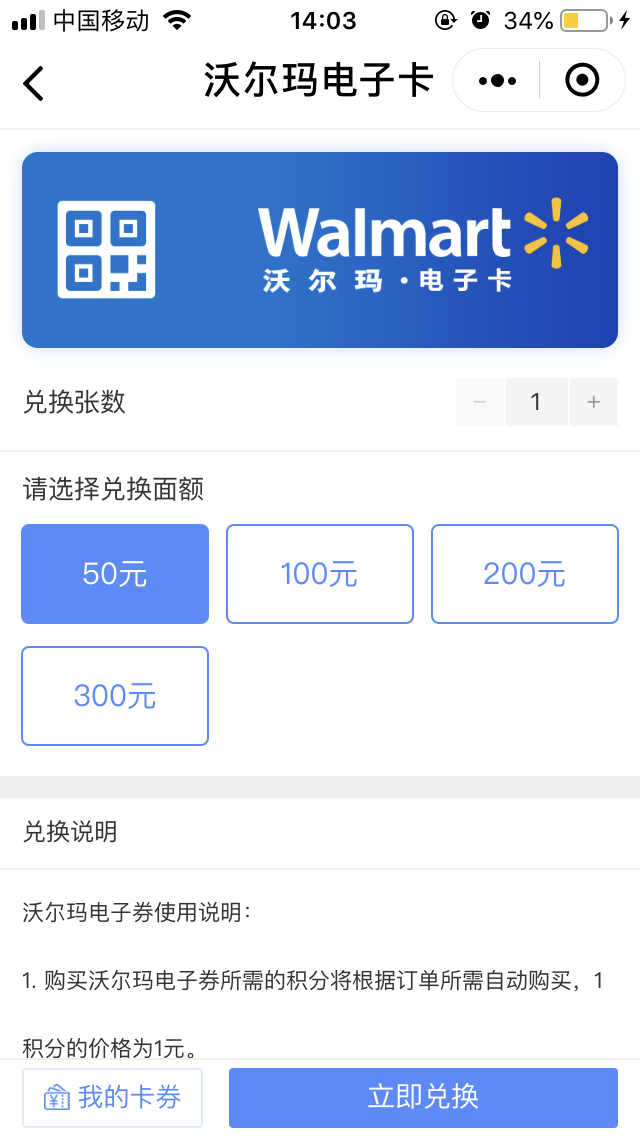
Task: Tap 立即兑换 to redeem now
Action: coord(423,1098)
